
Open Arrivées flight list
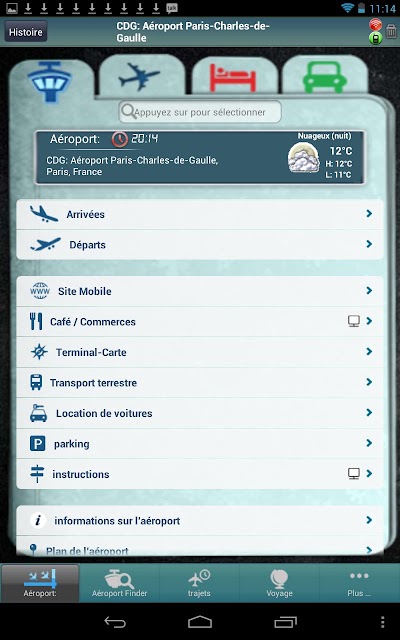[x=200, y=214]
